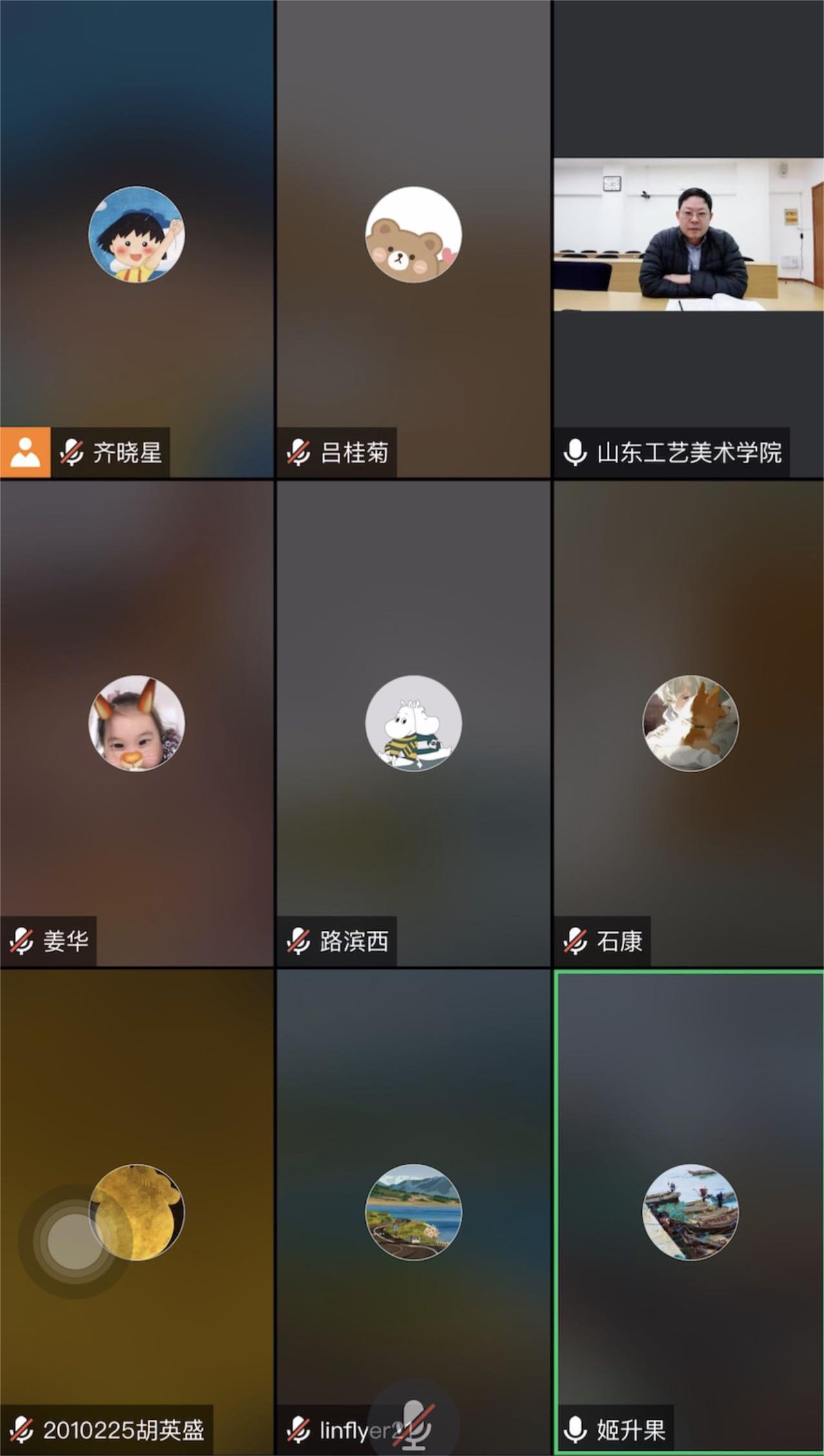Open the 山东工艺美术学院 video tile
This screenshot has width=824, height=1456.
pyautogui.click(x=688, y=235)
